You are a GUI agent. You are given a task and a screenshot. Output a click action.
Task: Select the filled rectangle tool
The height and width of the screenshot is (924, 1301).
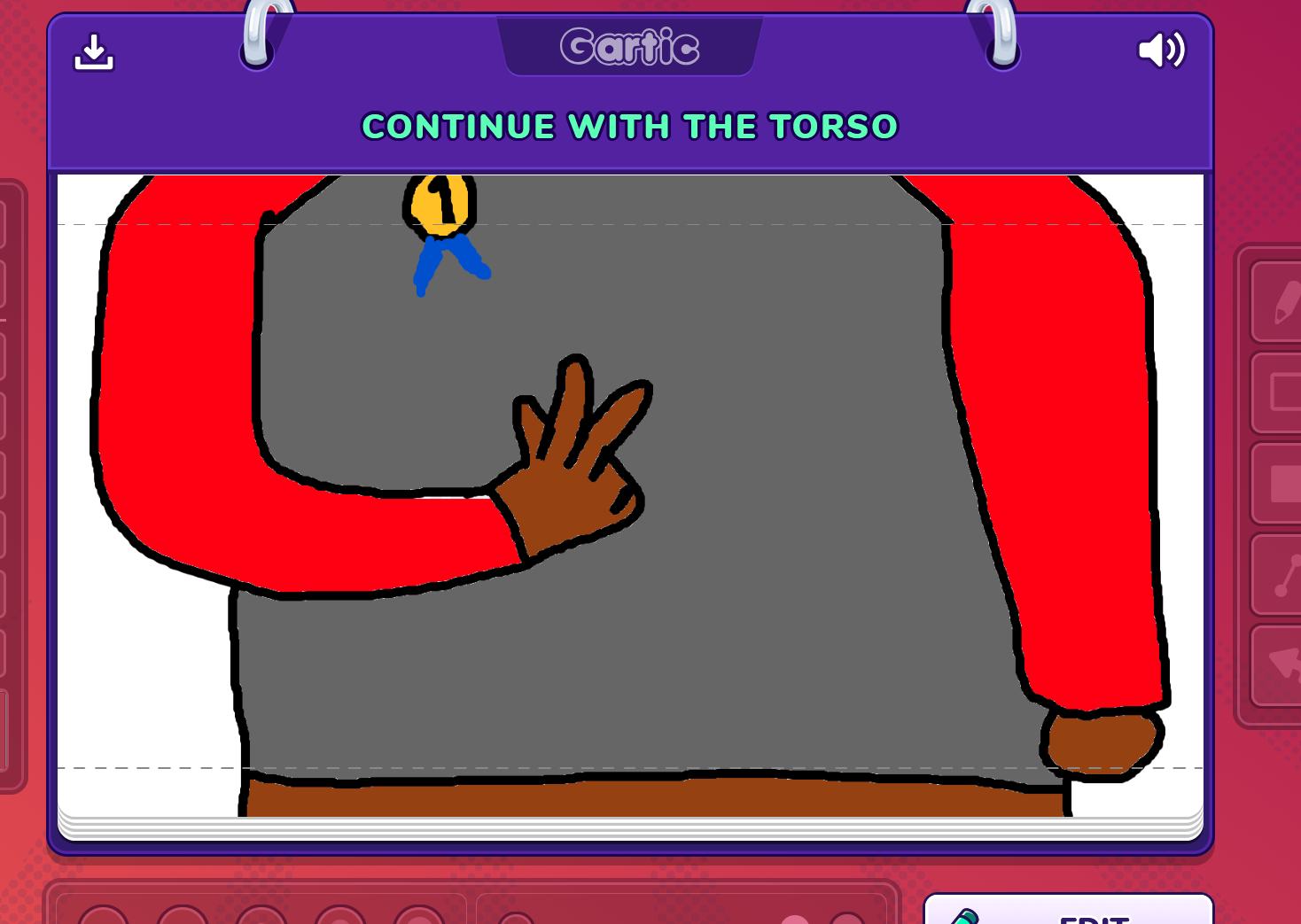pyautogui.click(x=1280, y=484)
